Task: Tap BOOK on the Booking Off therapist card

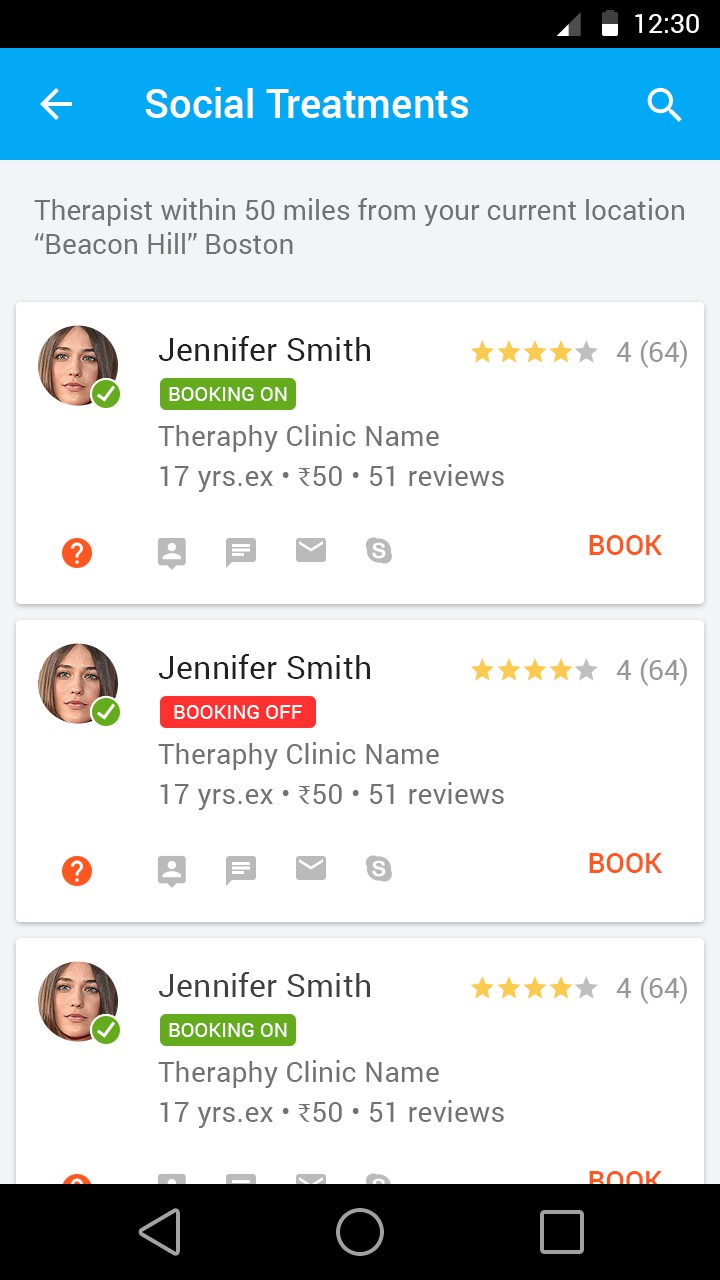Action: [625, 864]
